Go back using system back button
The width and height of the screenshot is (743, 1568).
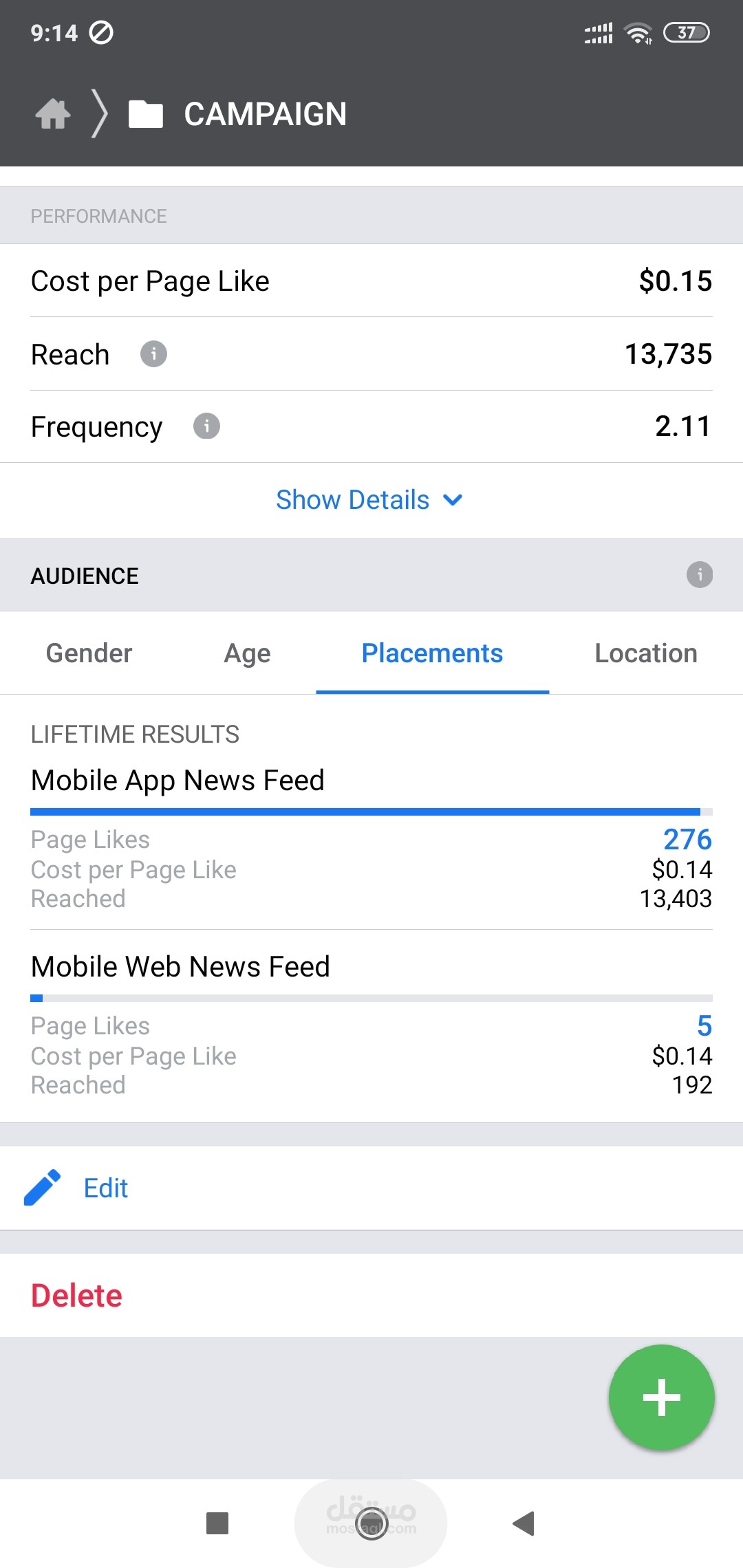click(524, 1523)
